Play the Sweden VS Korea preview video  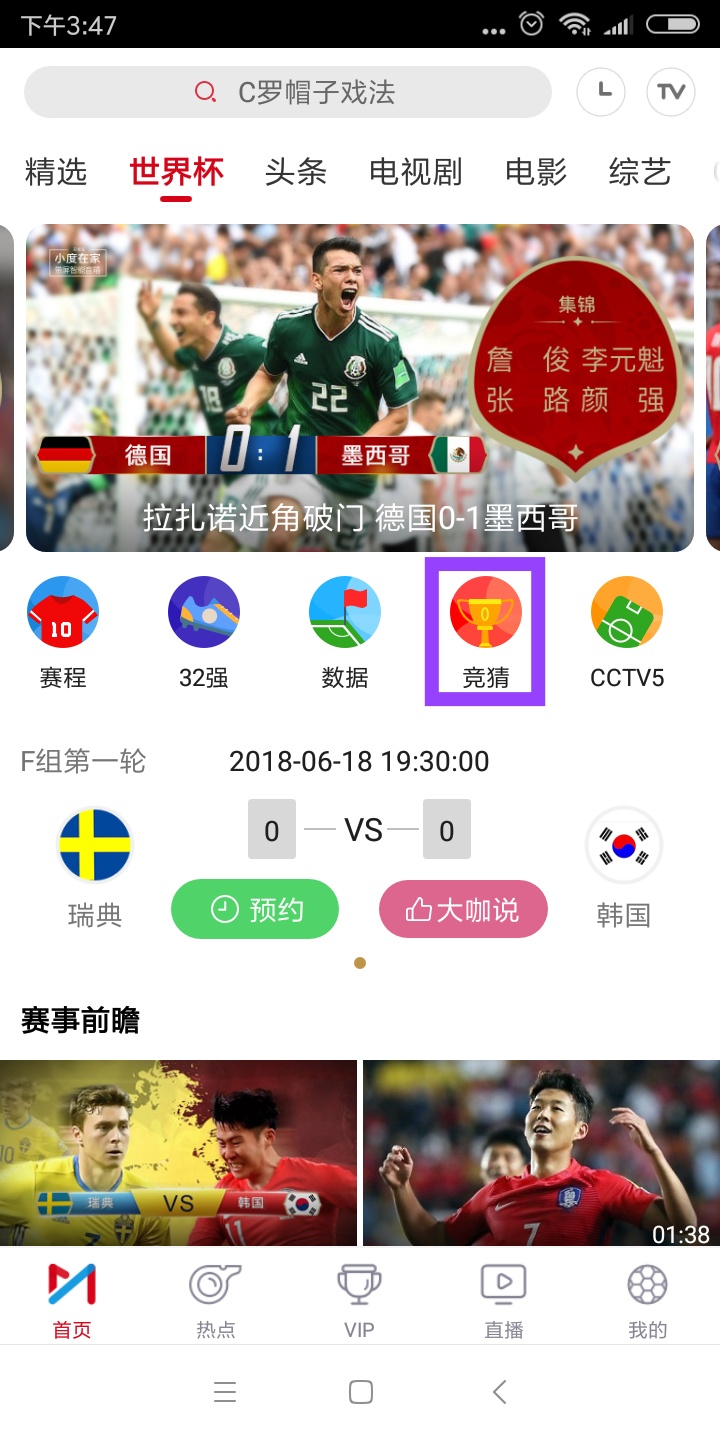click(178, 1150)
